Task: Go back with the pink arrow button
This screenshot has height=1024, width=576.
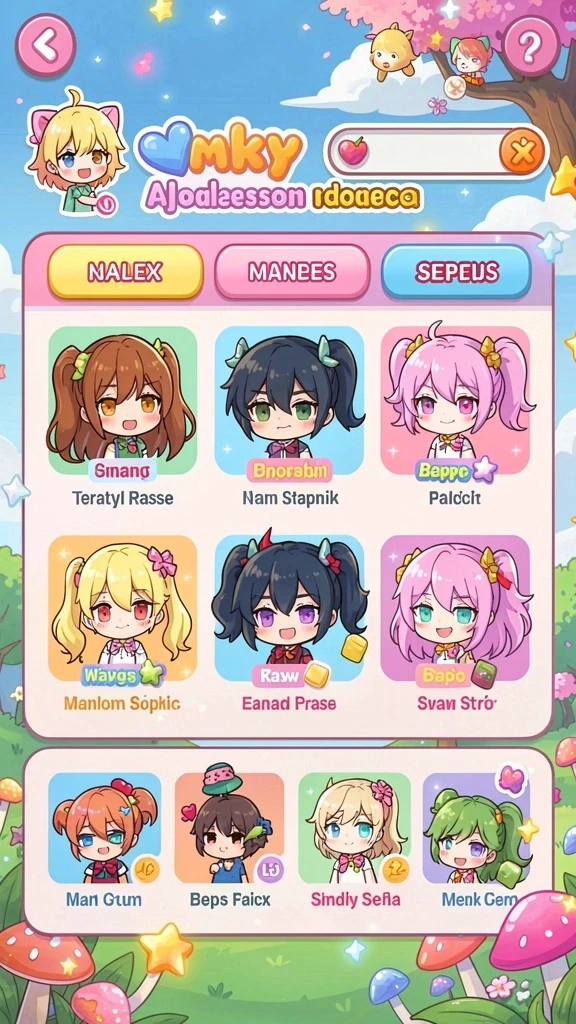Action: point(46,45)
